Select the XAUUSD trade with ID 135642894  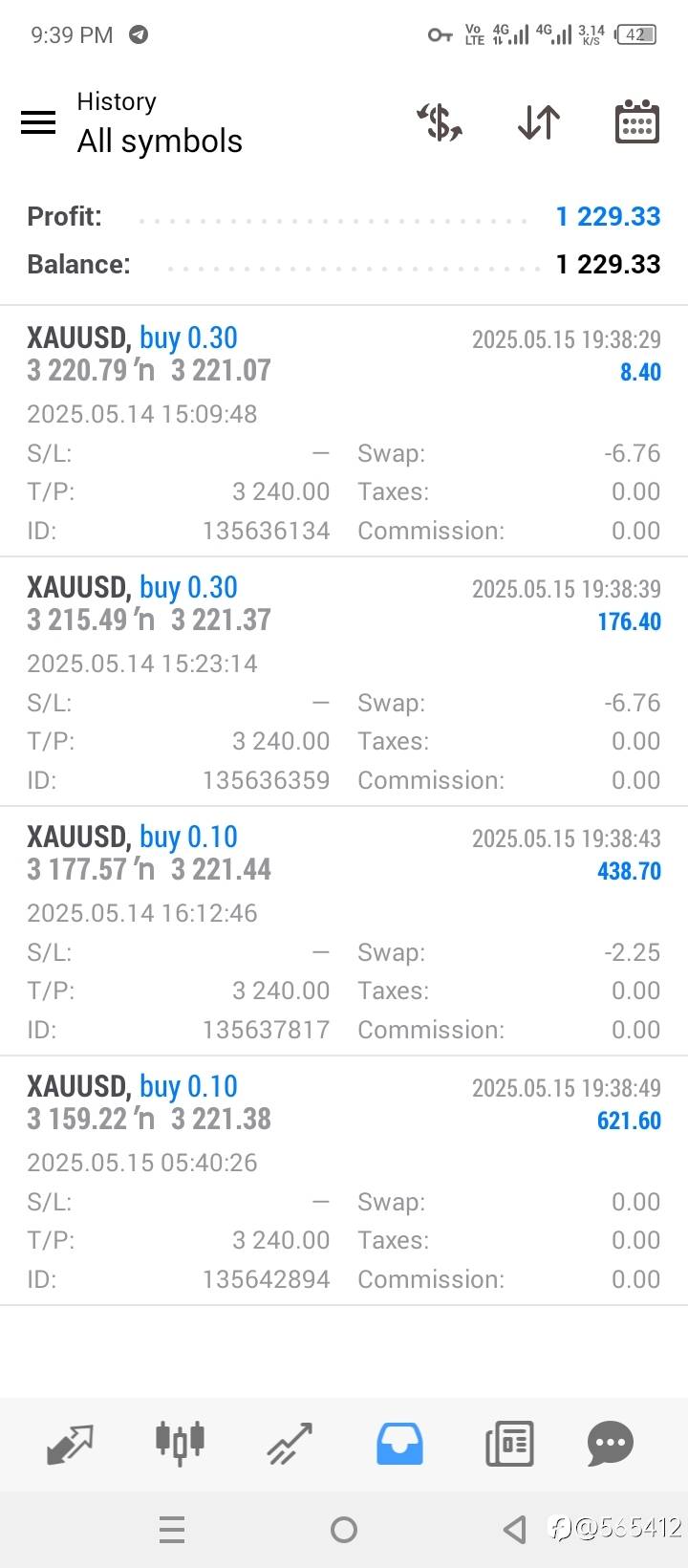pos(344,1181)
